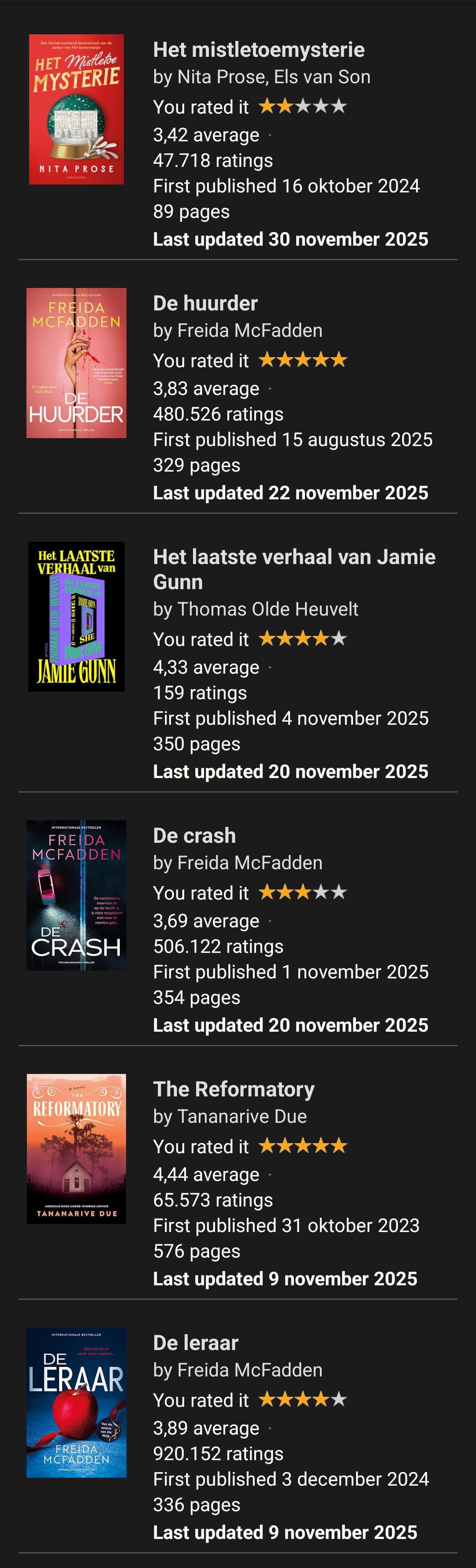Screen dimensions: 476x1568
Task: Open the title De crash
Action: [x=194, y=835]
